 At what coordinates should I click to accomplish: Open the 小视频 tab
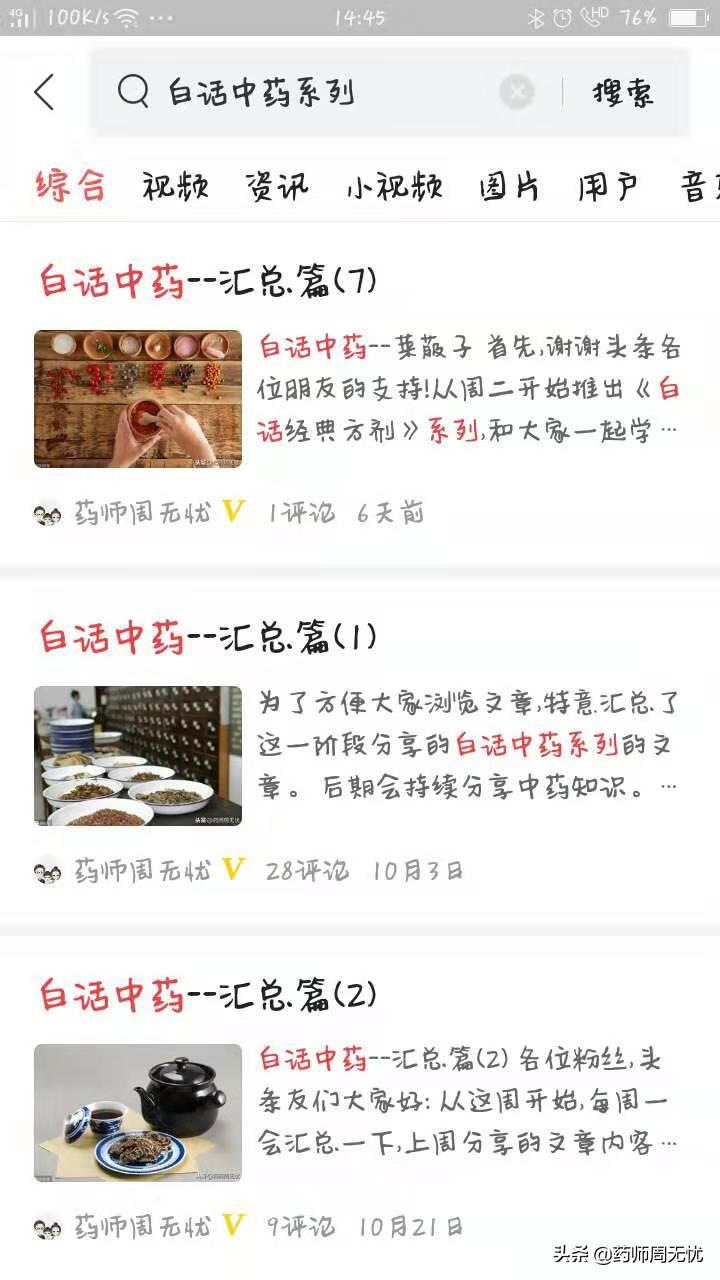click(x=395, y=186)
